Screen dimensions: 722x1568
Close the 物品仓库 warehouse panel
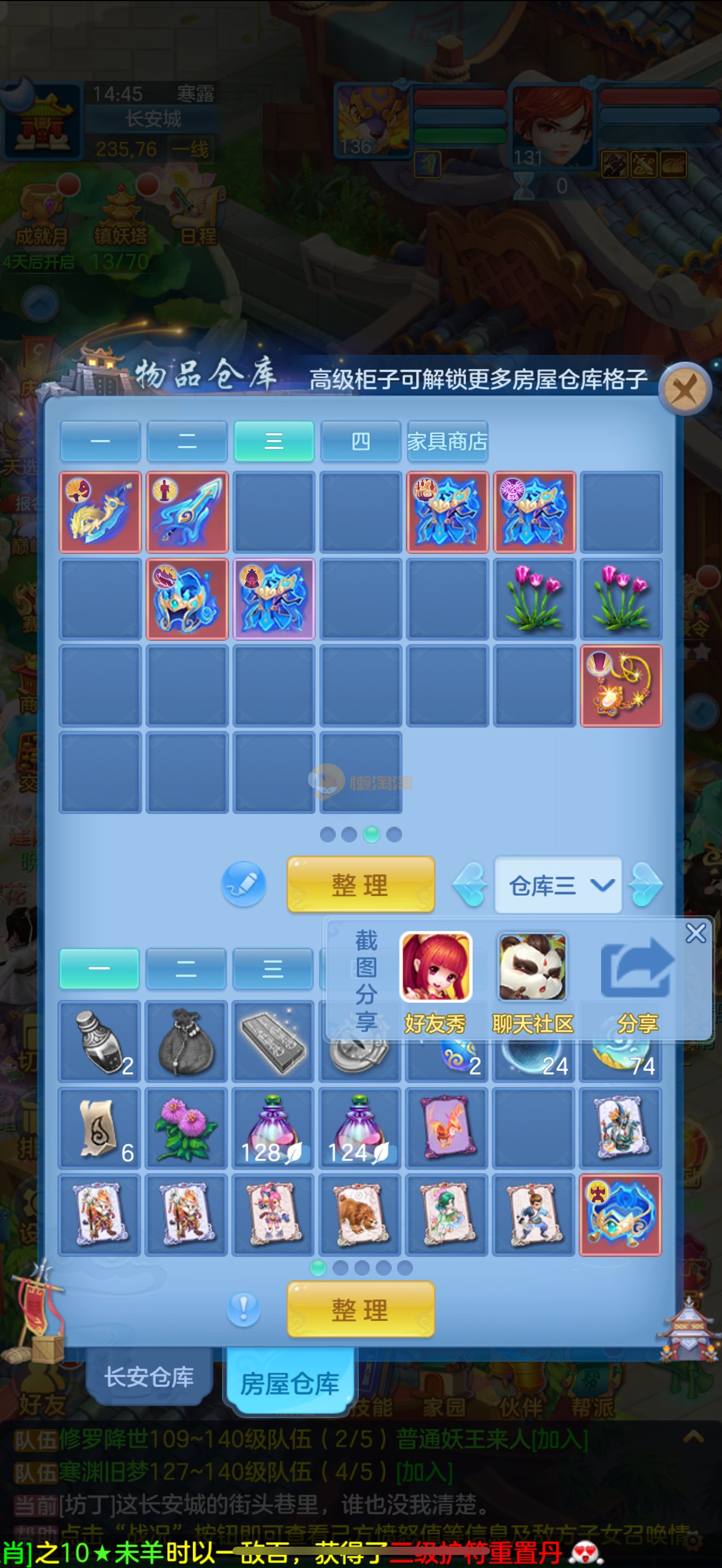pyautogui.click(x=685, y=388)
